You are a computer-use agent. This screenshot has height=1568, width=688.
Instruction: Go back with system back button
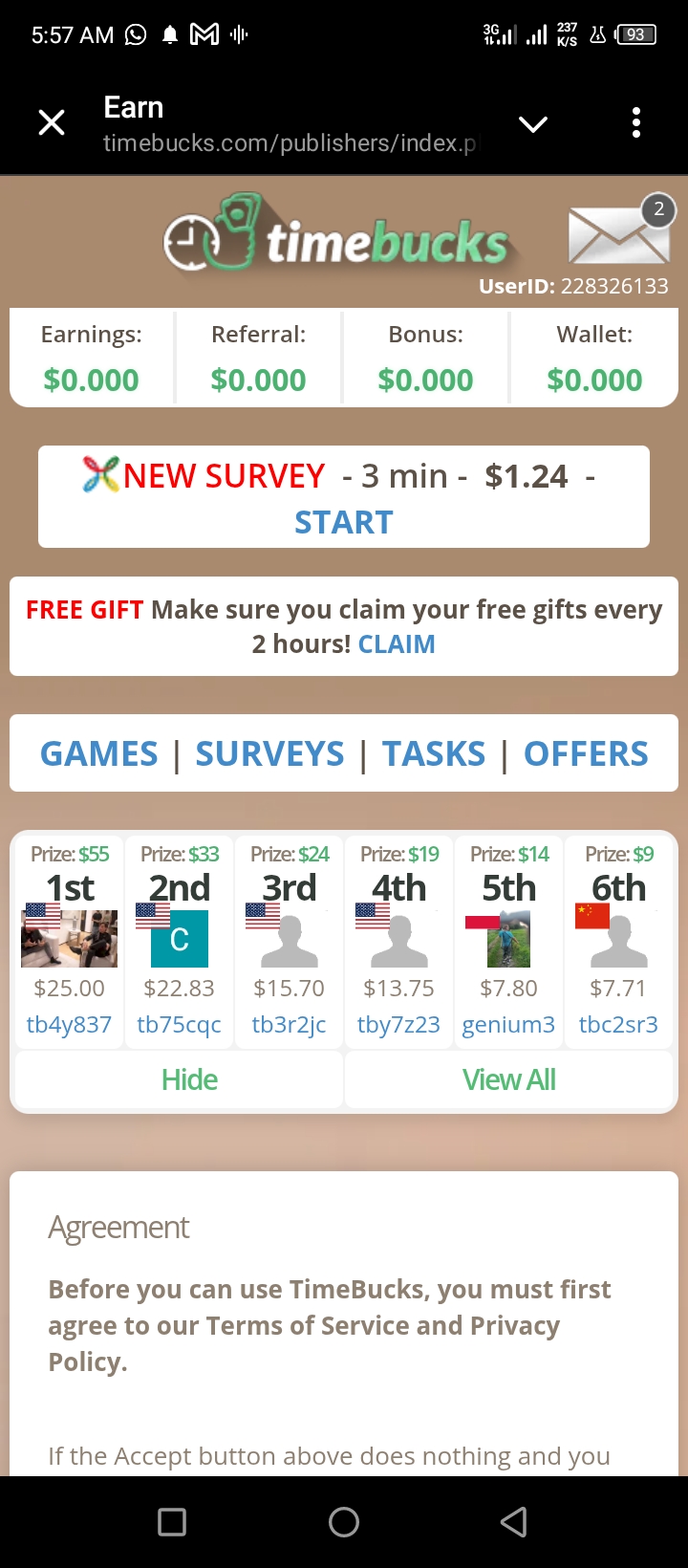pyautogui.click(x=514, y=1522)
